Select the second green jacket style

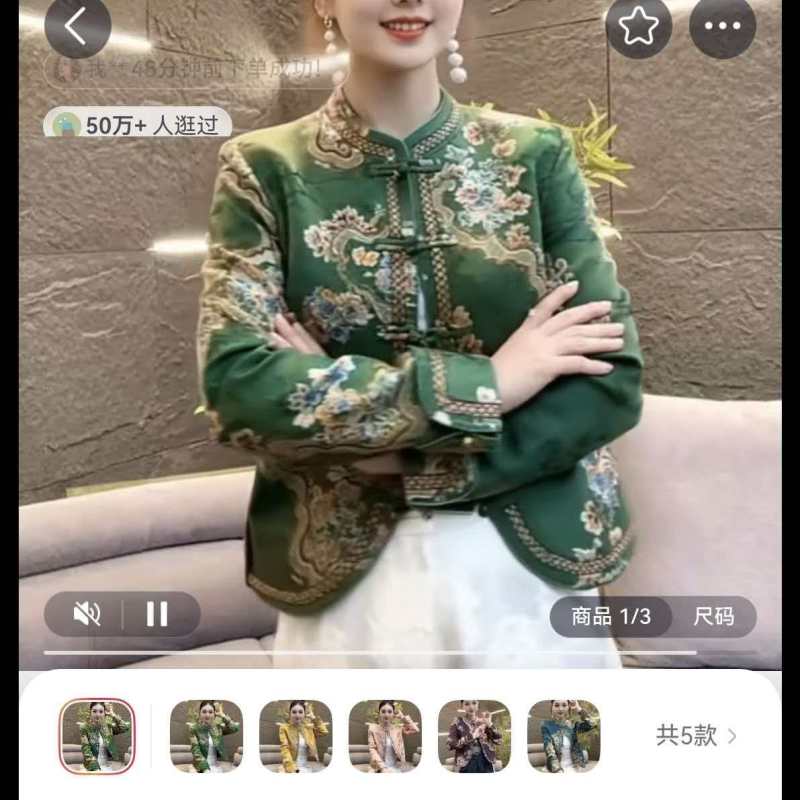206,736
